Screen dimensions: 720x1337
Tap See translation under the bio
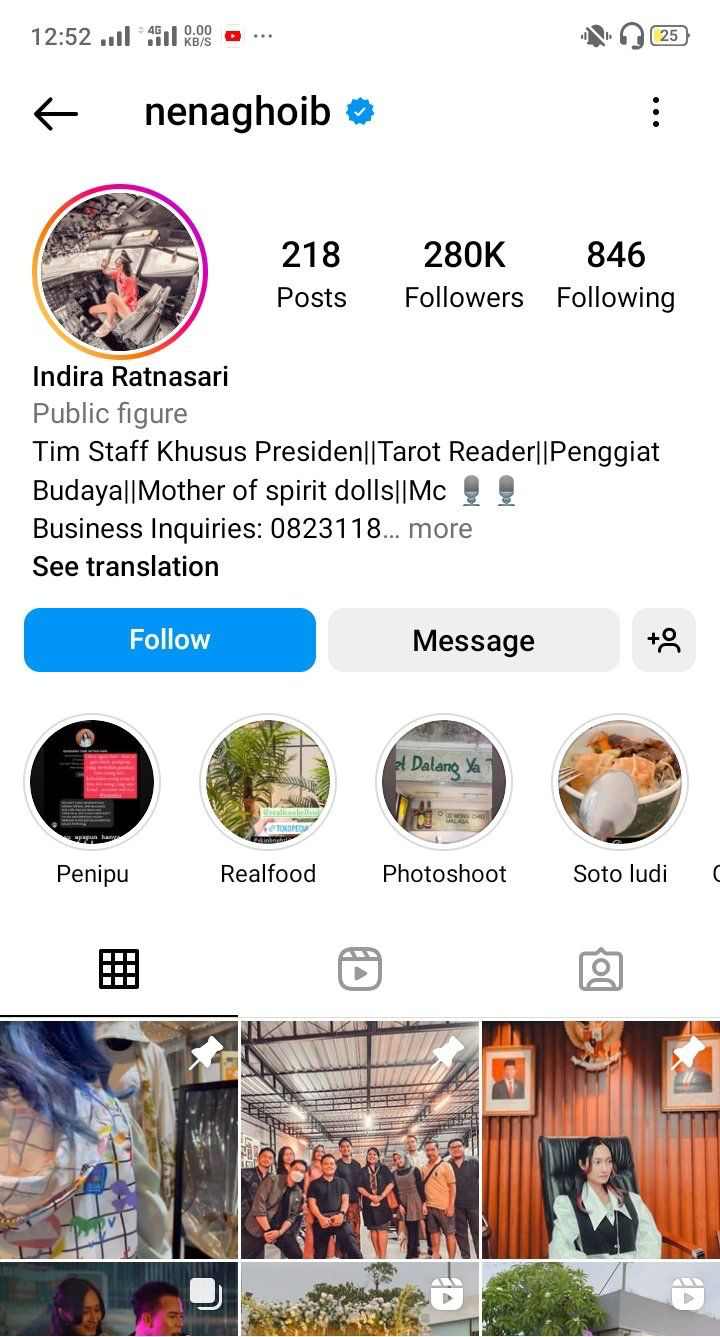(126, 566)
